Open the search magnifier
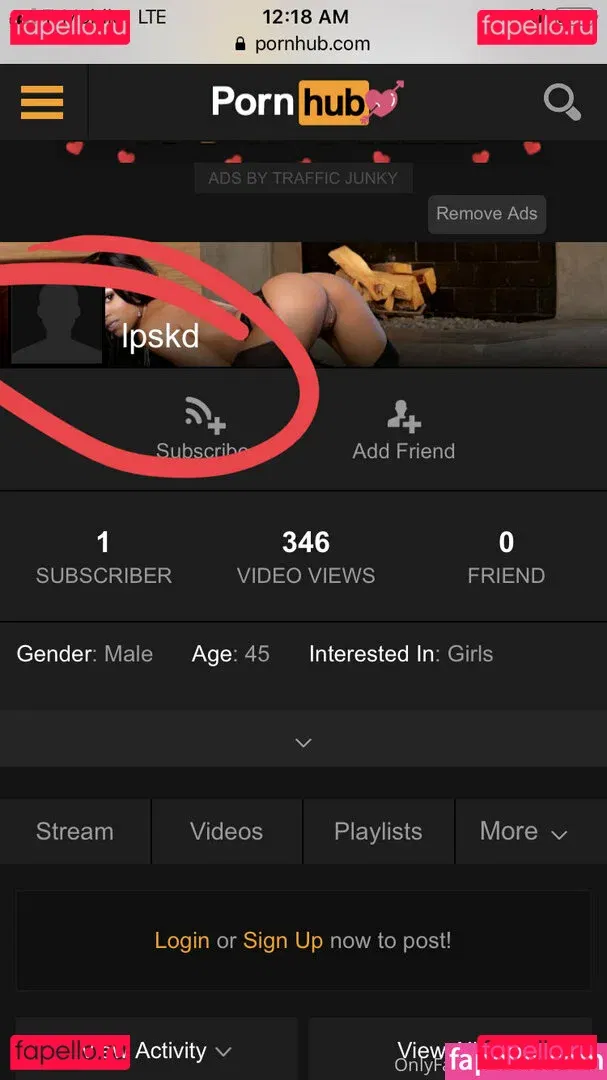The image size is (607, 1080). [x=561, y=101]
